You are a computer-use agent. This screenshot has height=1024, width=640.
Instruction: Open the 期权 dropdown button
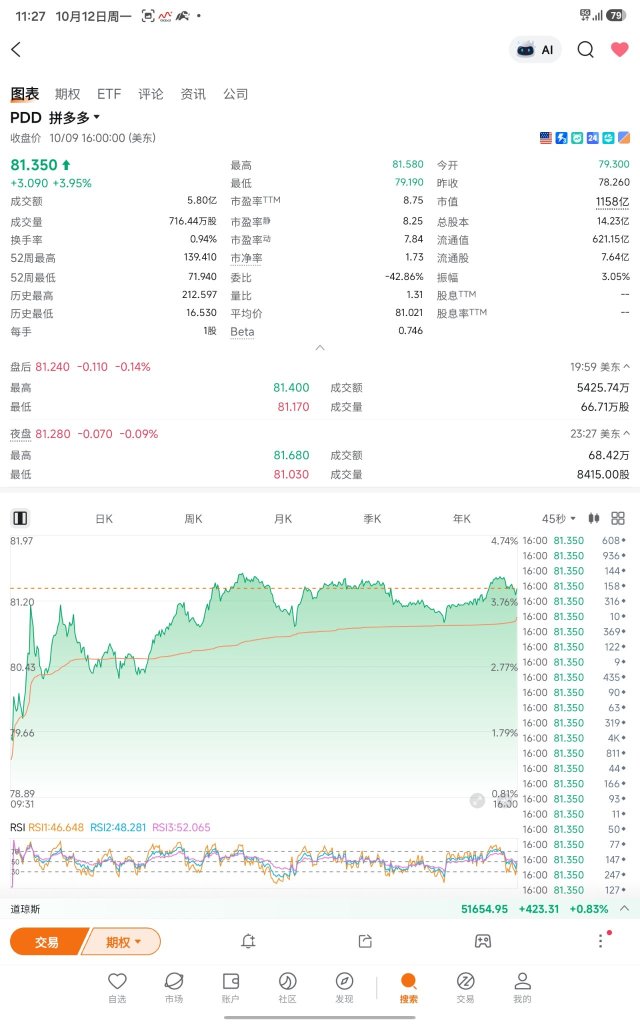[x=123, y=942]
